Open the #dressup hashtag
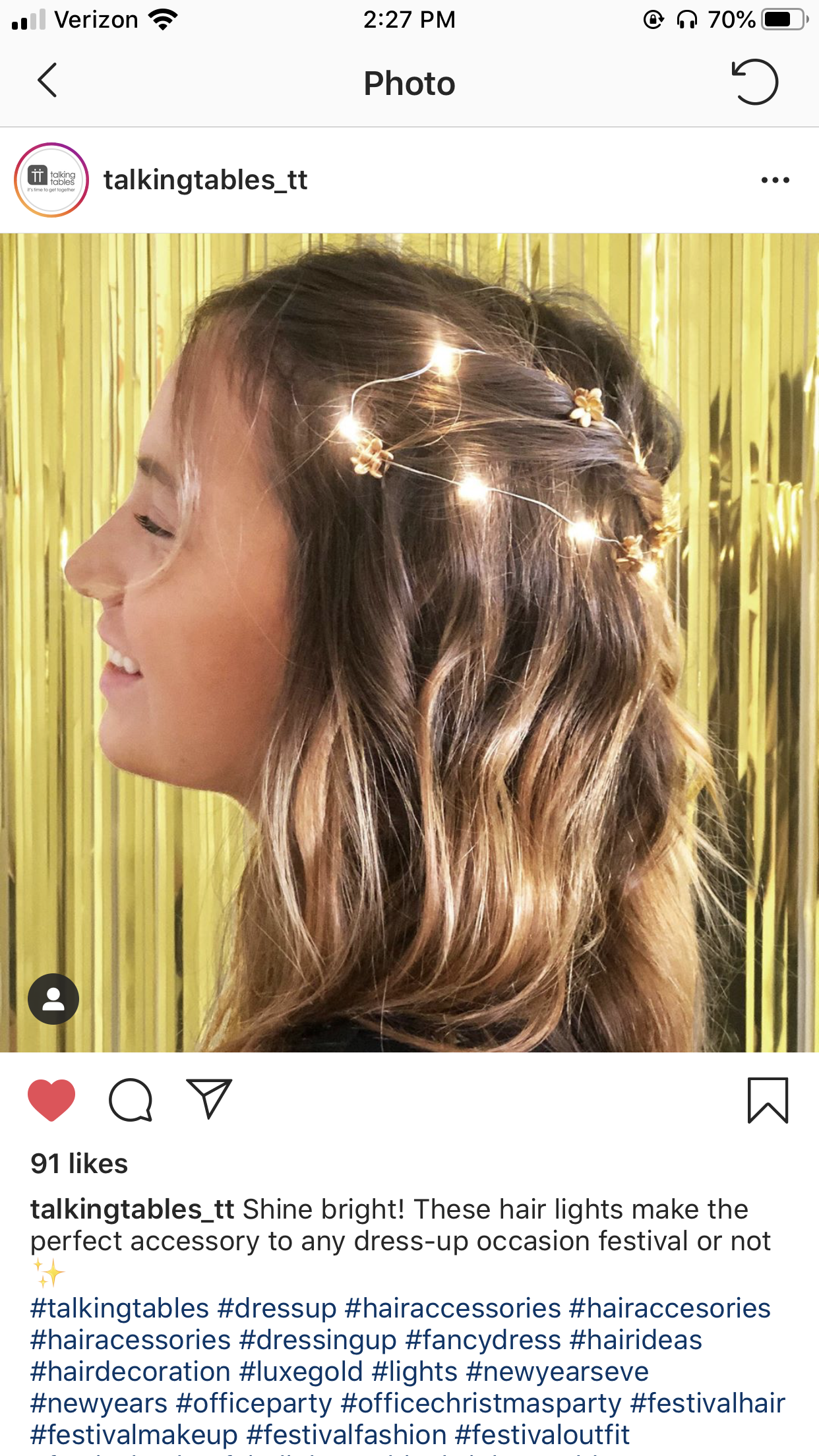Image resolution: width=819 pixels, height=1456 pixels. click(x=277, y=1308)
